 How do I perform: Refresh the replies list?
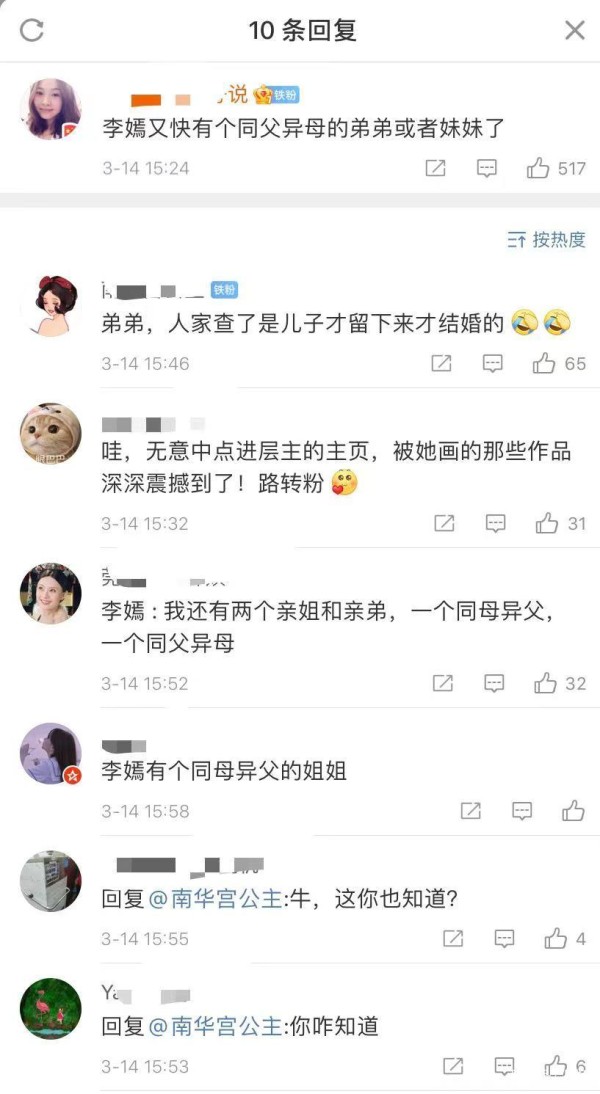tap(32, 31)
